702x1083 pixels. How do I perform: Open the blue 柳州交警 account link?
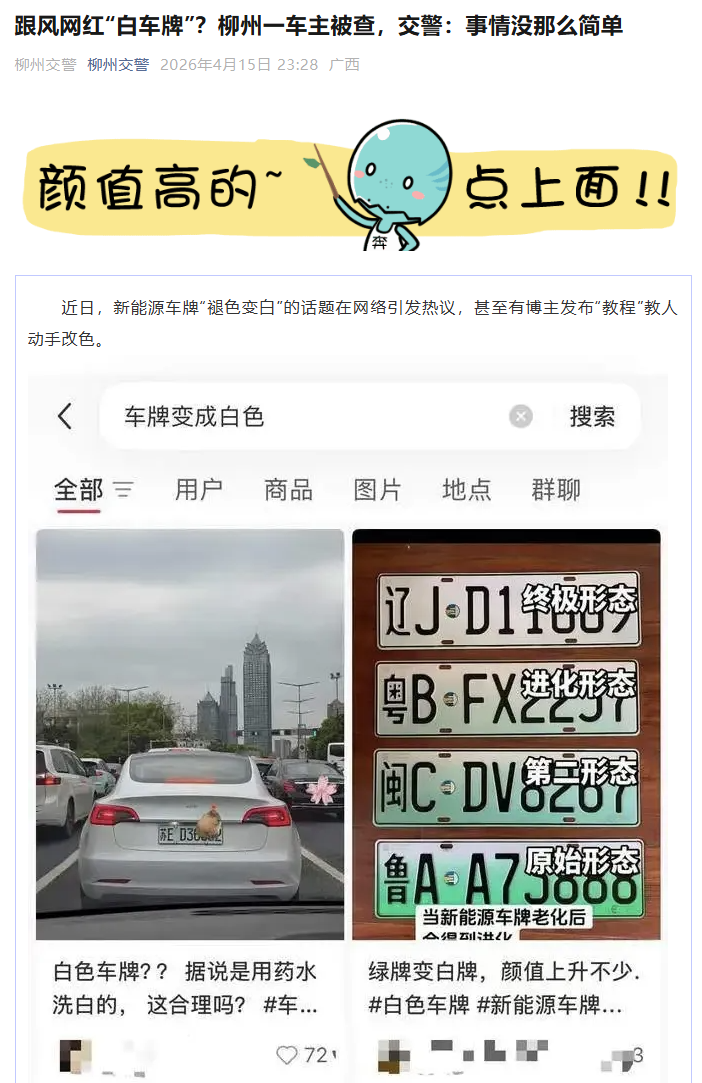(118, 65)
